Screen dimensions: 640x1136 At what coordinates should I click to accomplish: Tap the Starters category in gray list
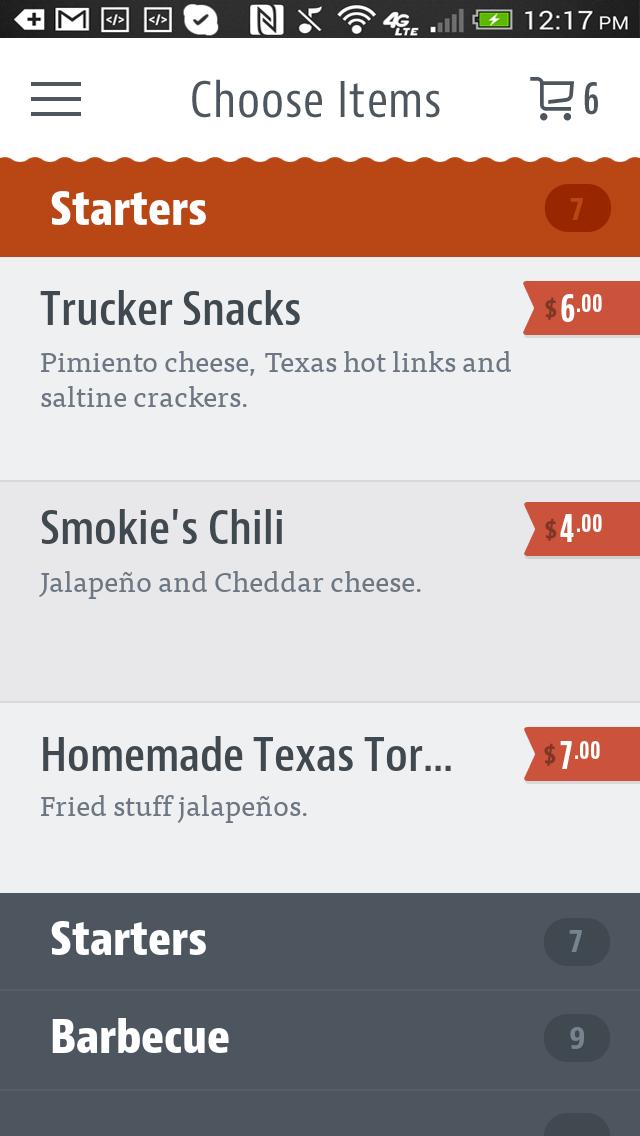click(x=320, y=940)
